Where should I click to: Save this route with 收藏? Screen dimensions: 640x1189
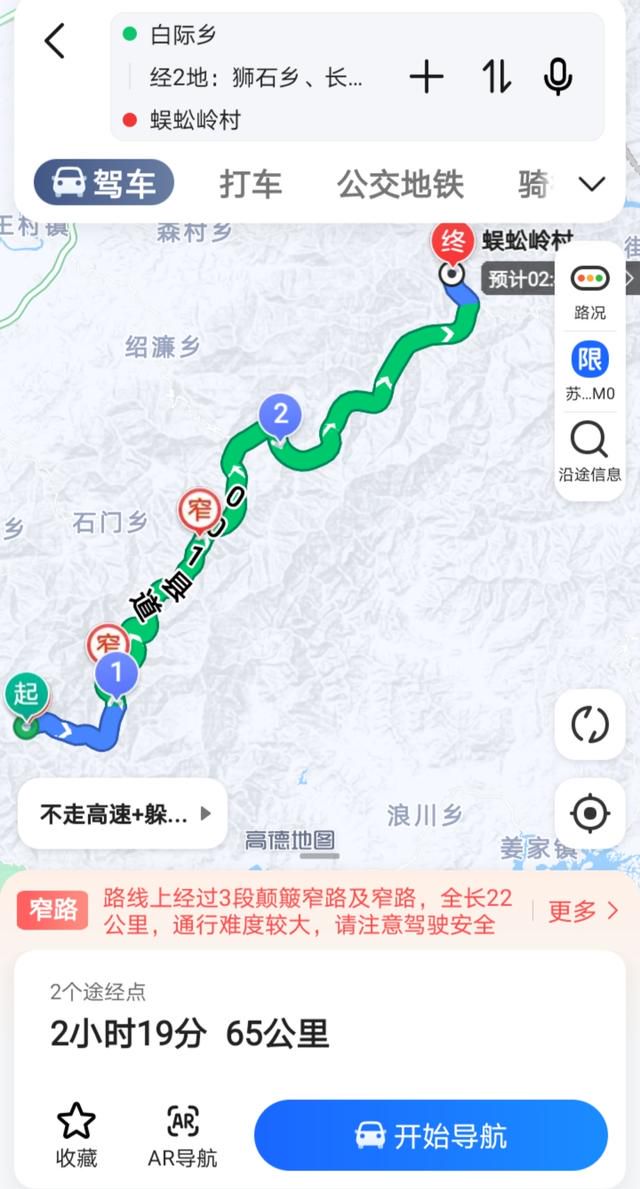[x=76, y=1135]
